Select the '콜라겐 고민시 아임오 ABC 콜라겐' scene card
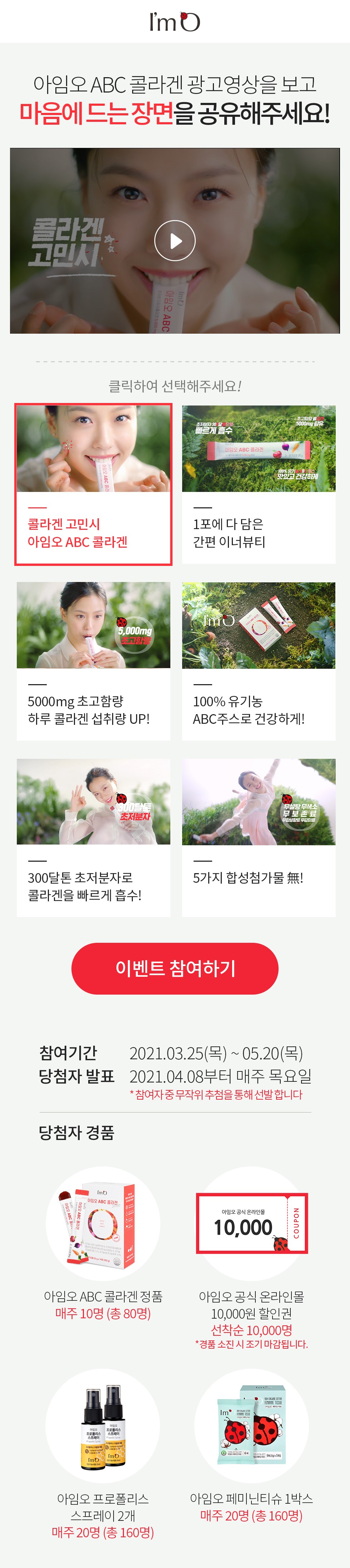The height and width of the screenshot is (1568, 350). click(93, 484)
